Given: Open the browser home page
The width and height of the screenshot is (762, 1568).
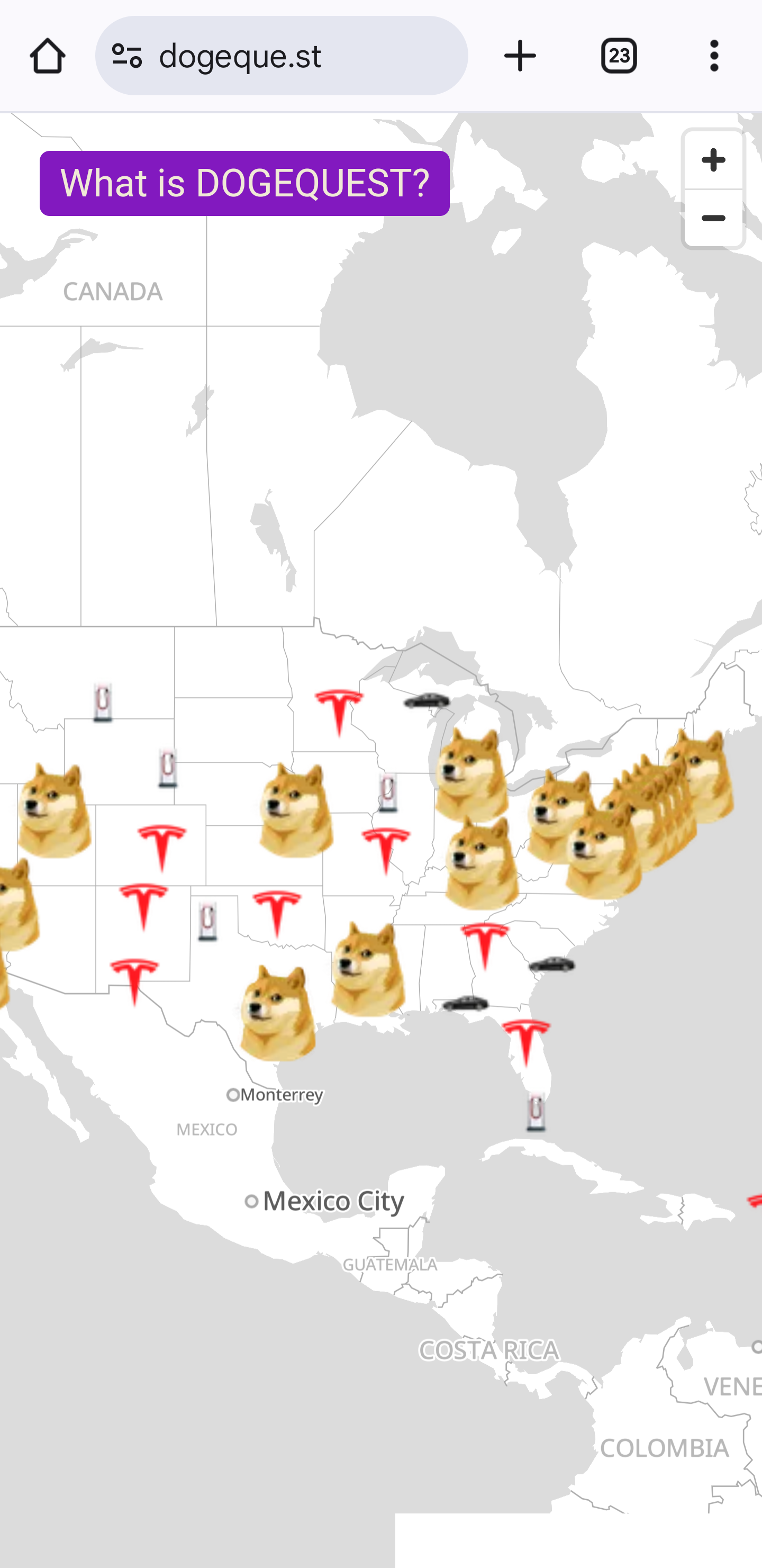Looking at the screenshot, I should click(x=48, y=56).
